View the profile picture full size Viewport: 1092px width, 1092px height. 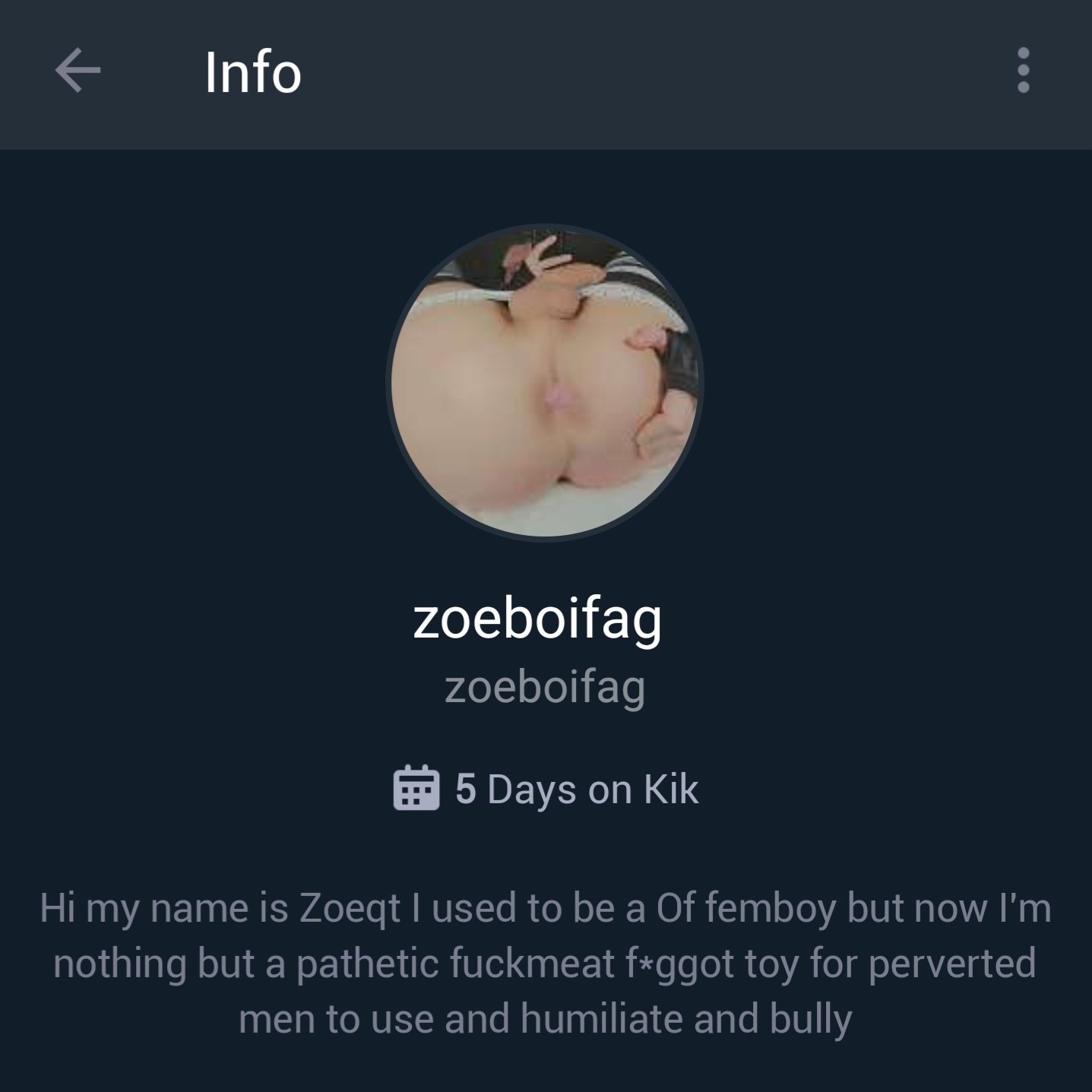point(545,381)
